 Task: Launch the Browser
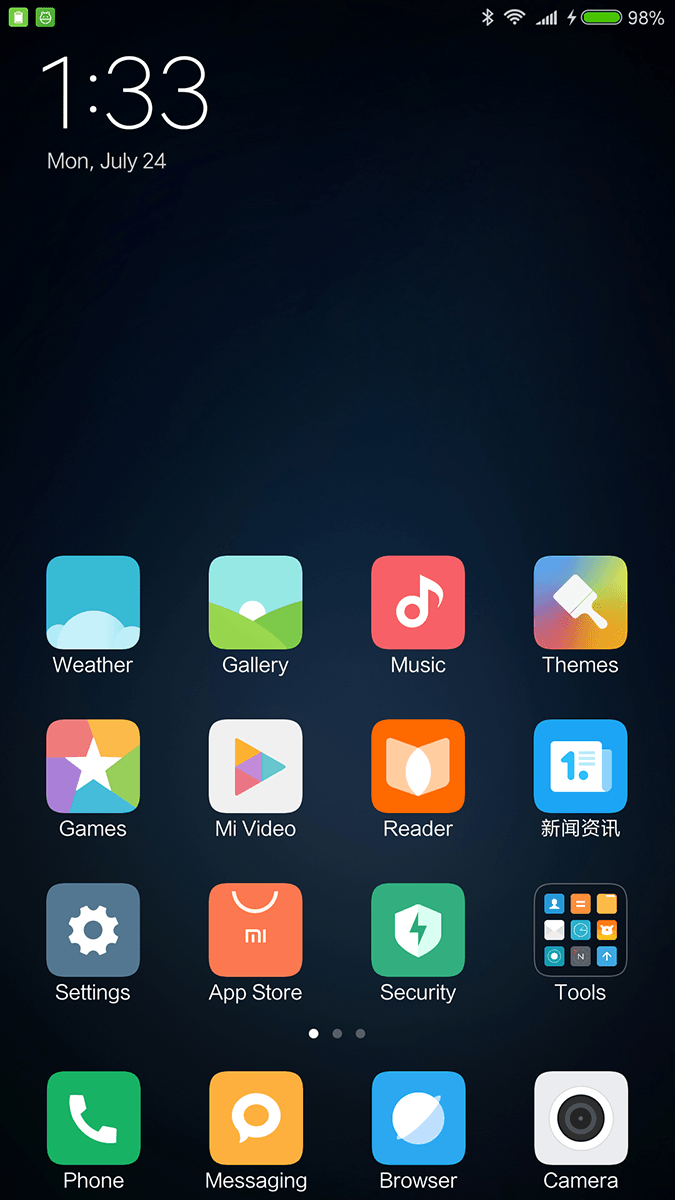(x=418, y=1118)
